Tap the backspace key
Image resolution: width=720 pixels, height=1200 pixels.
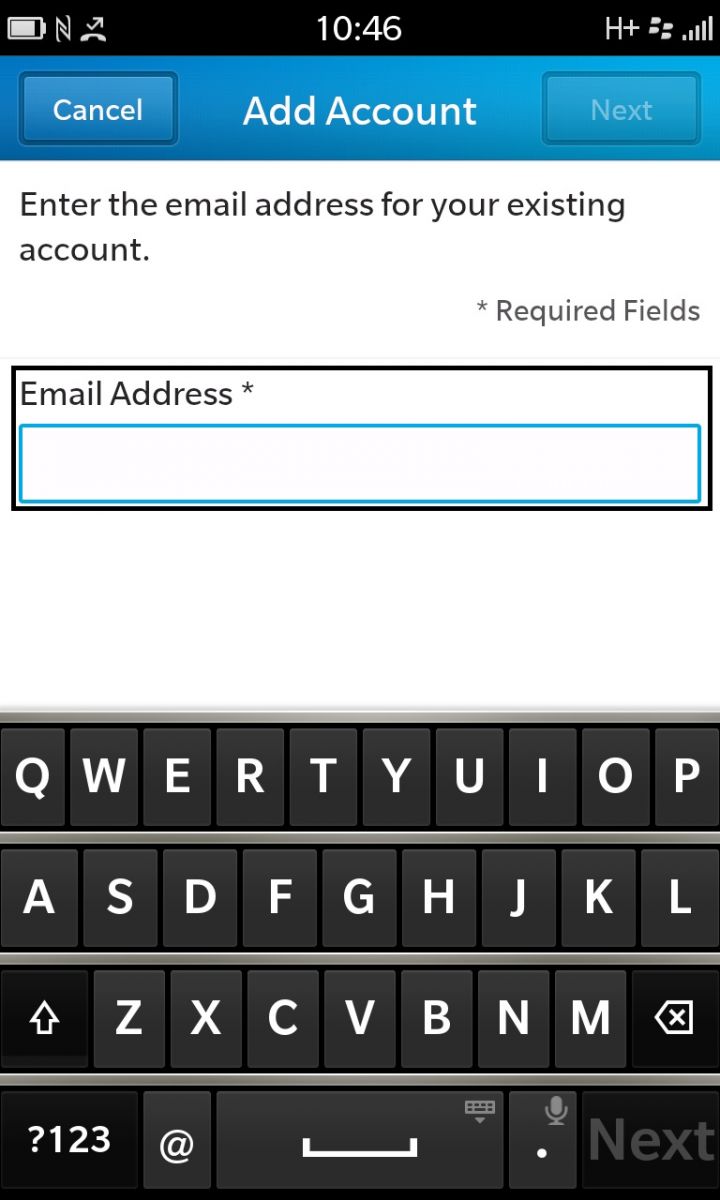(x=675, y=1018)
